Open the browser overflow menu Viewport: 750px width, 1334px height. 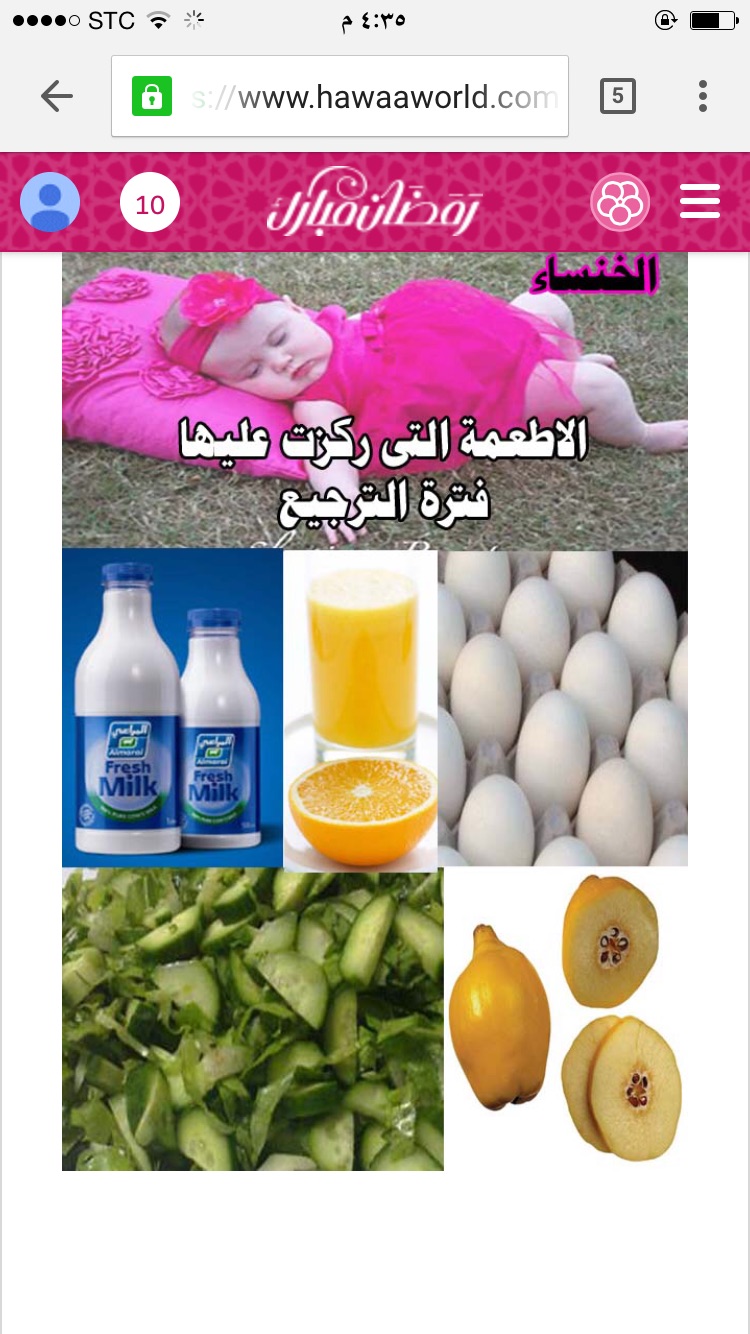click(x=703, y=96)
